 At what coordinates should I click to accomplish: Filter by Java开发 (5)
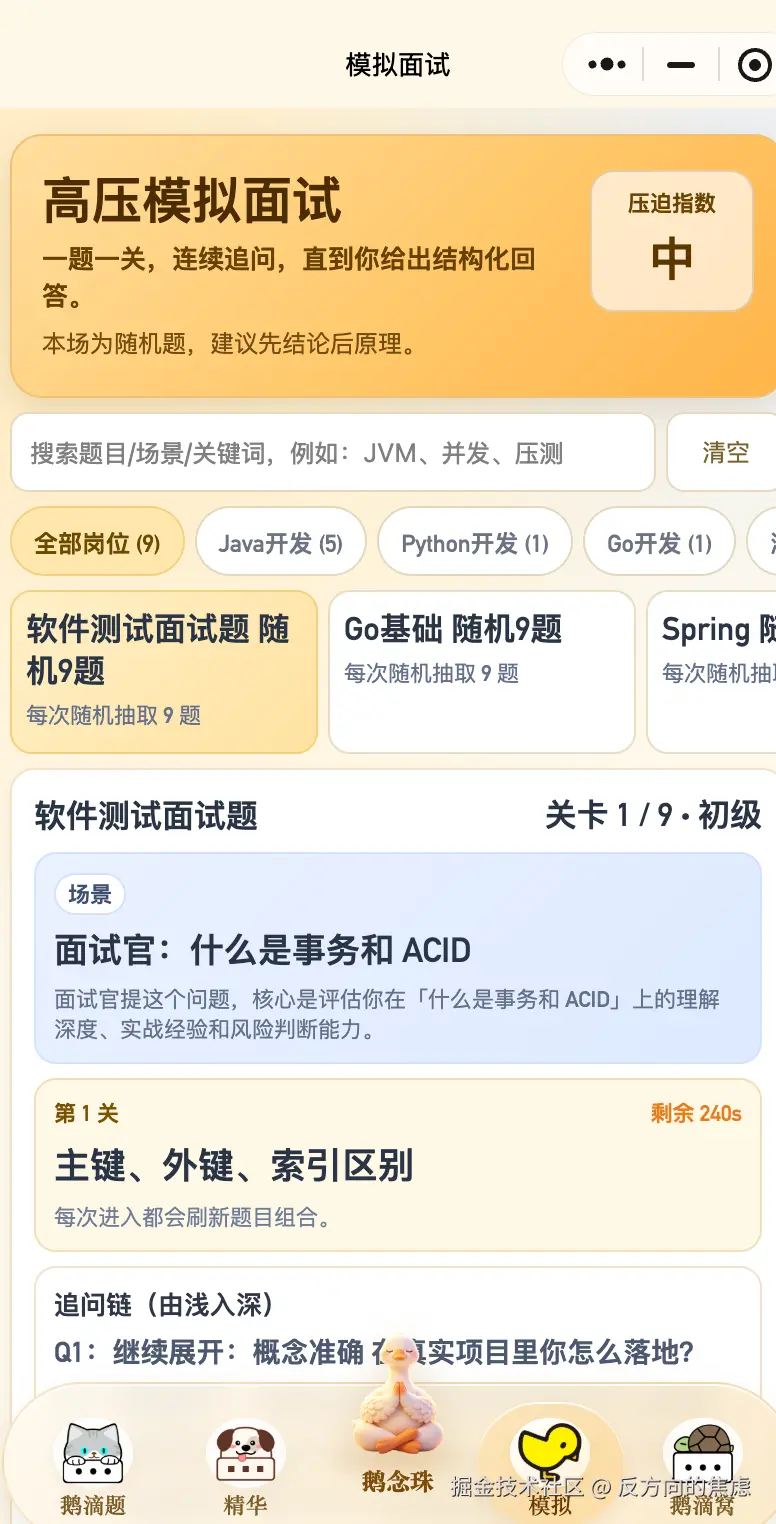click(x=280, y=543)
